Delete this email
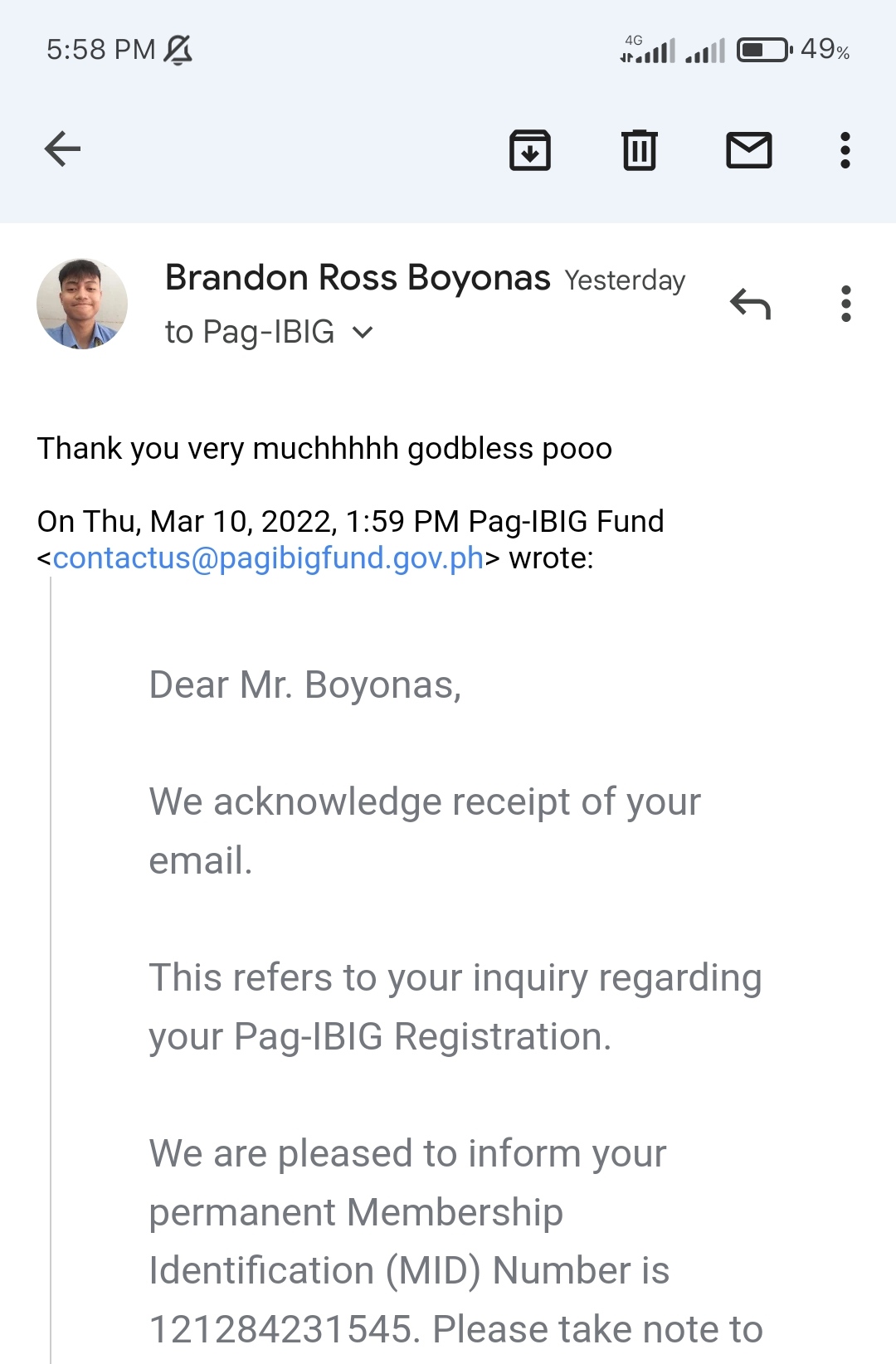Image resolution: width=896 pixels, height=1364 pixels. click(x=639, y=150)
